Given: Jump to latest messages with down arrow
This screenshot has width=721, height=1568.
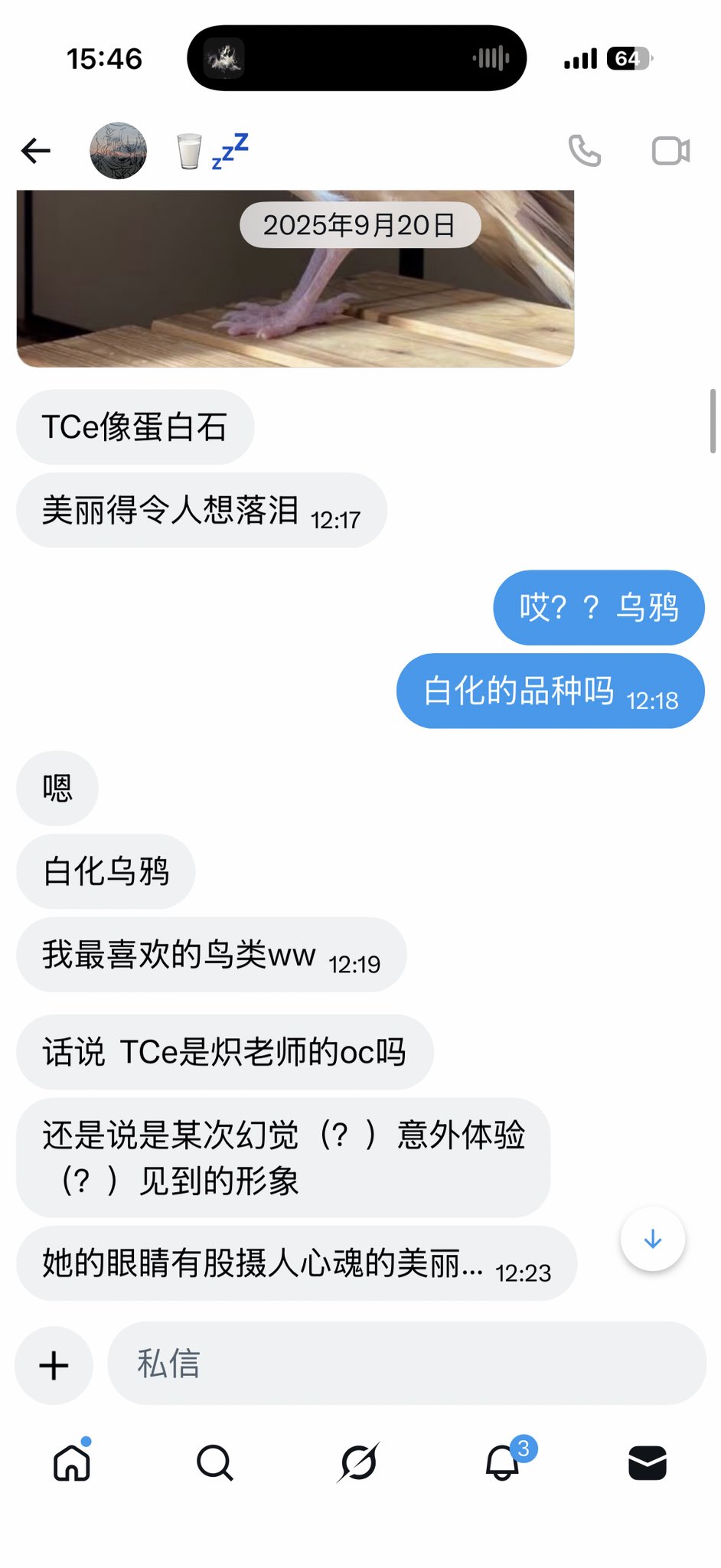Looking at the screenshot, I should point(652,1239).
